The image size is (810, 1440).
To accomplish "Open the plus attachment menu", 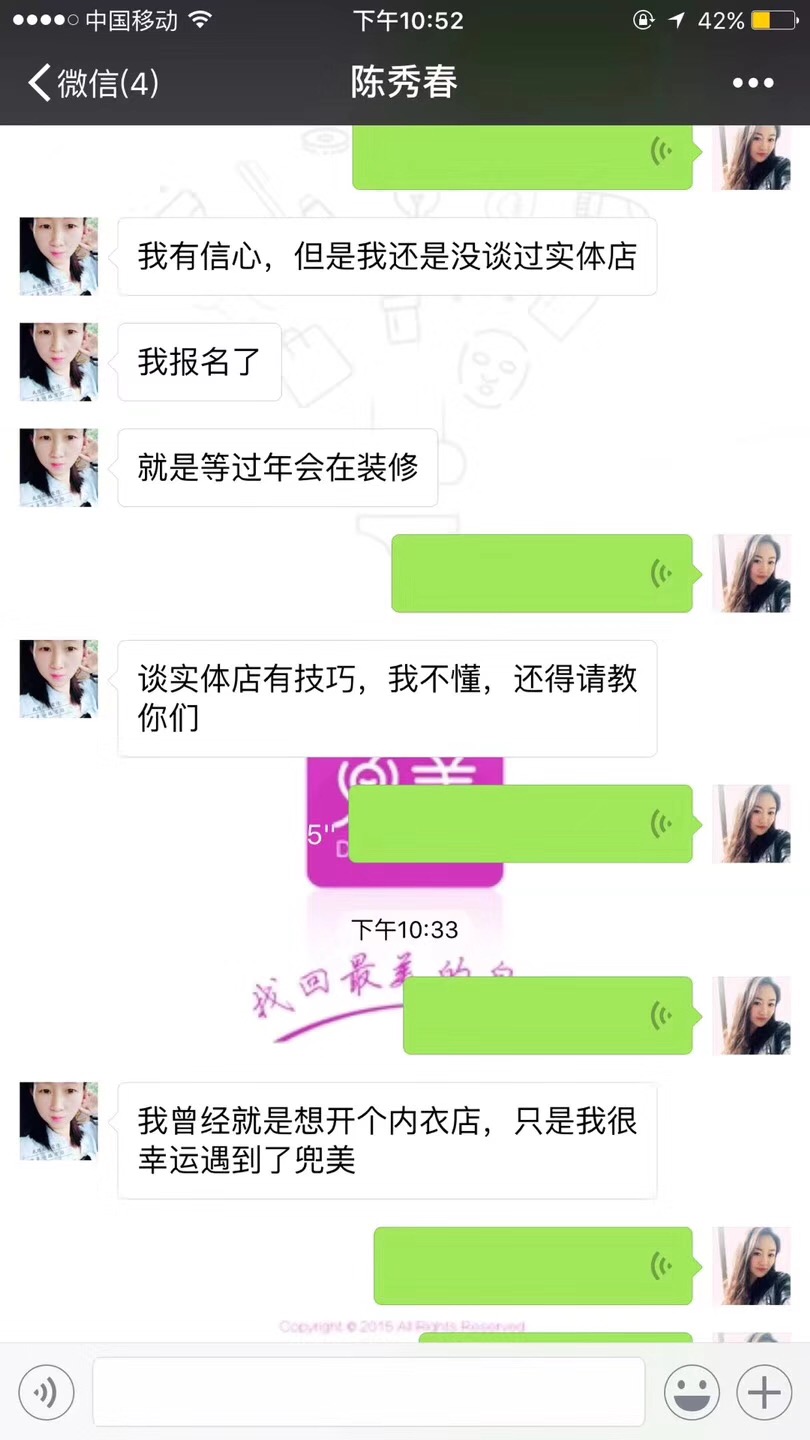I will coord(764,1391).
